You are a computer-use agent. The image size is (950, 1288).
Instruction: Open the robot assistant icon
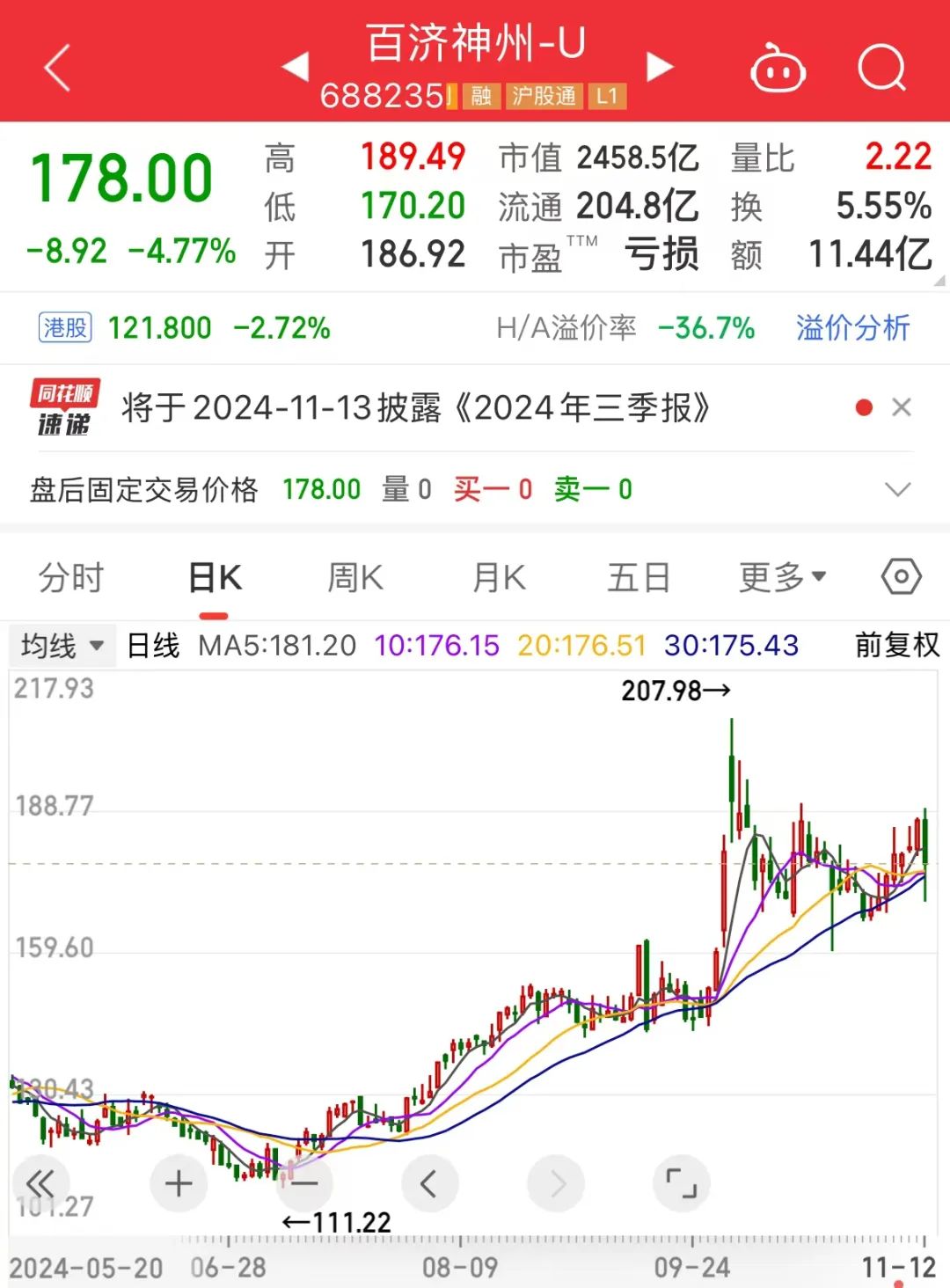[x=778, y=68]
